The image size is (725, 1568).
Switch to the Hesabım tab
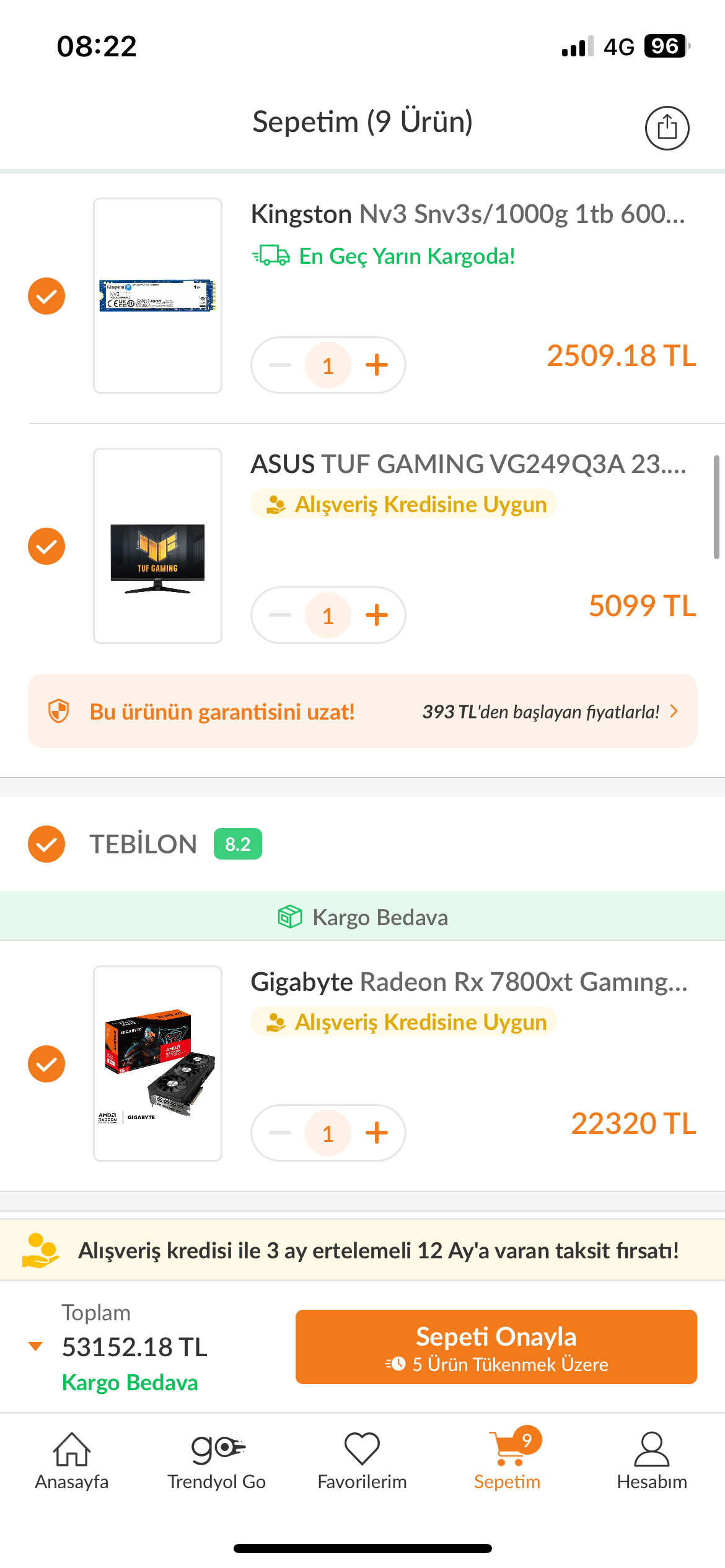(652, 1460)
